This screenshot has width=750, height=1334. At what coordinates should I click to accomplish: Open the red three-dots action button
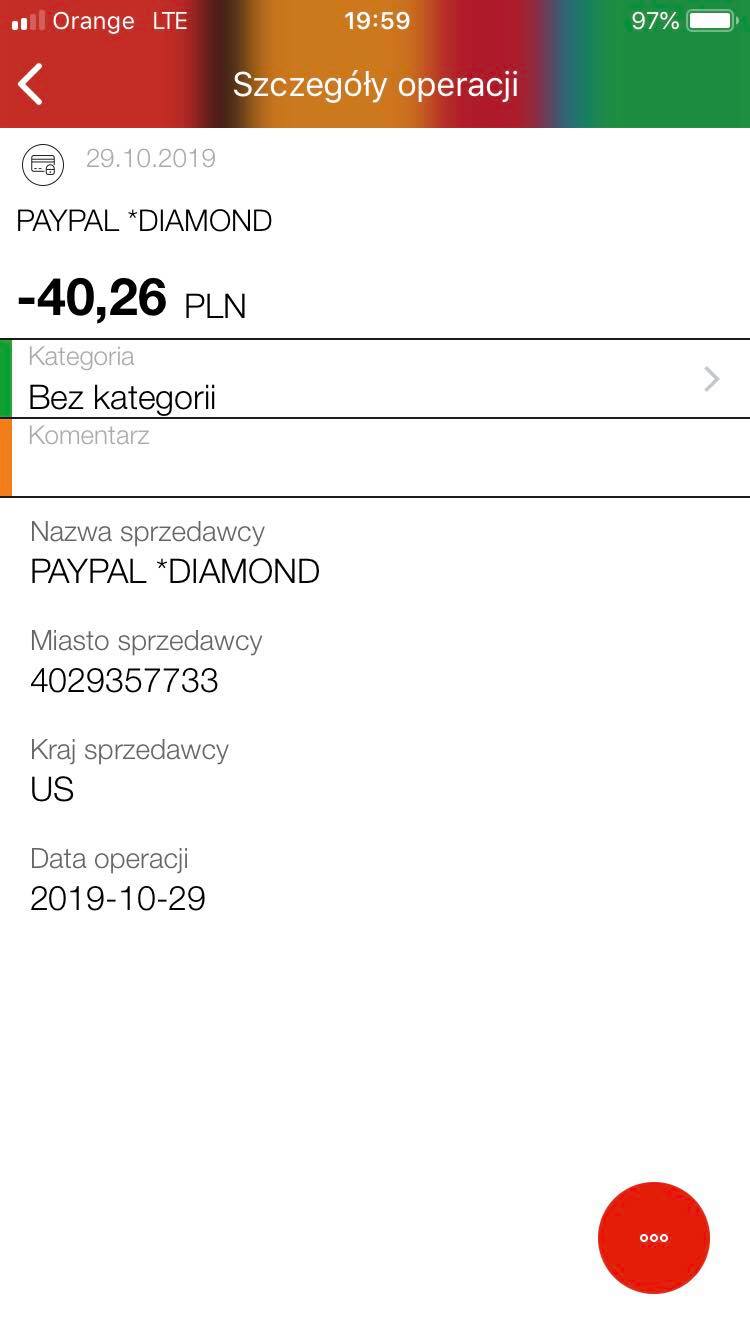654,1238
